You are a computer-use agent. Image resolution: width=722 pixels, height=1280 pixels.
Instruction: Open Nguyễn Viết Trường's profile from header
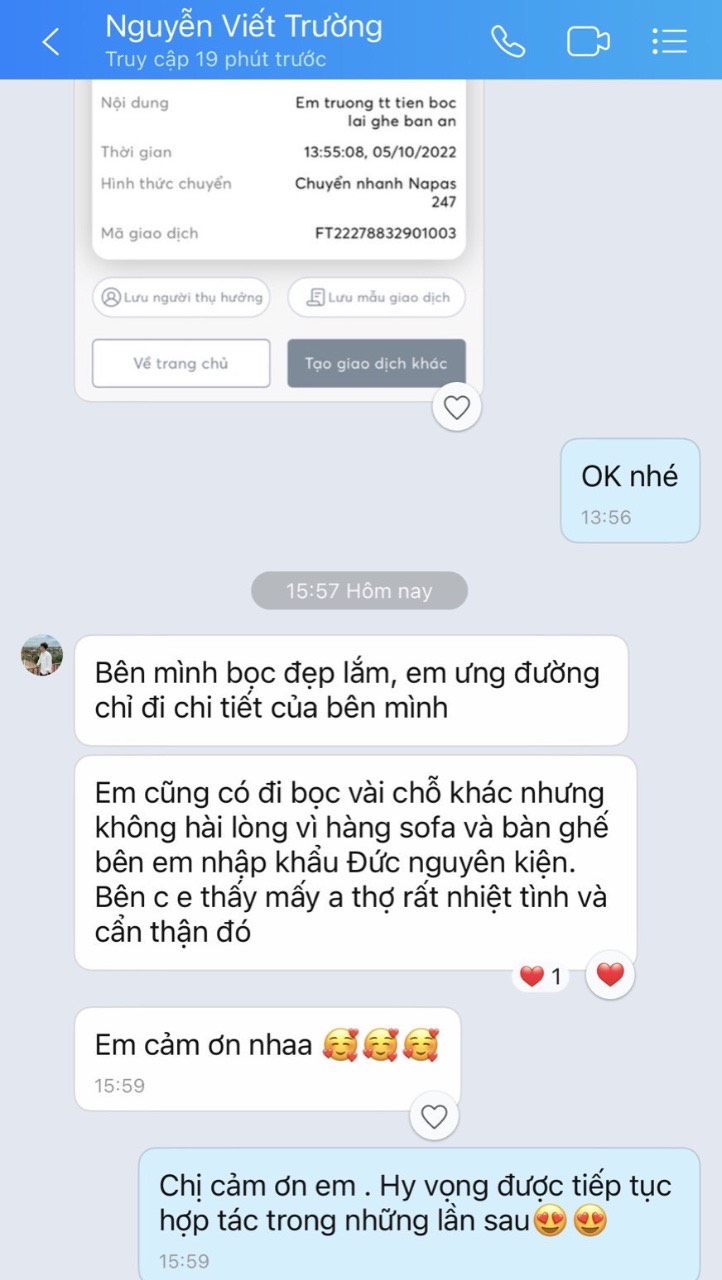tap(243, 28)
